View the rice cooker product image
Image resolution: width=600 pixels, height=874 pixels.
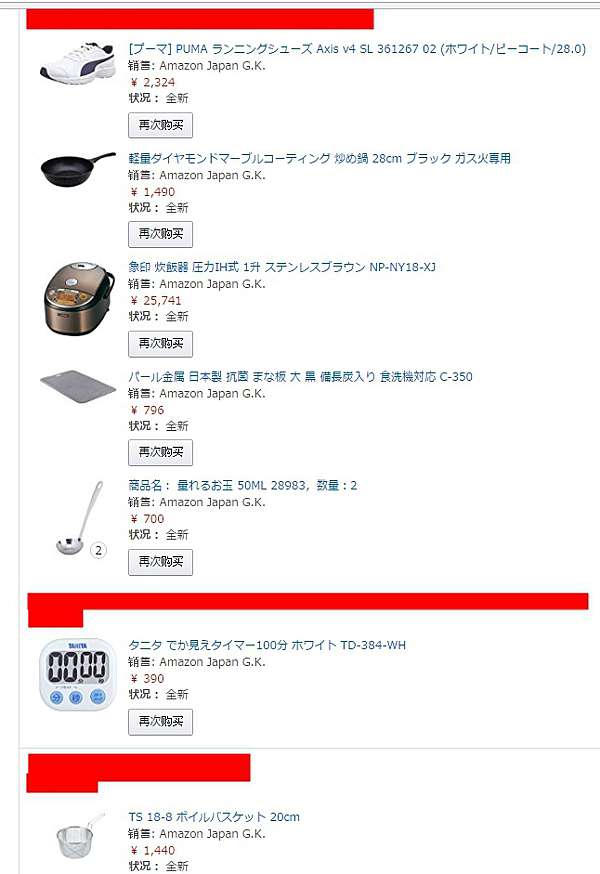pos(78,298)
